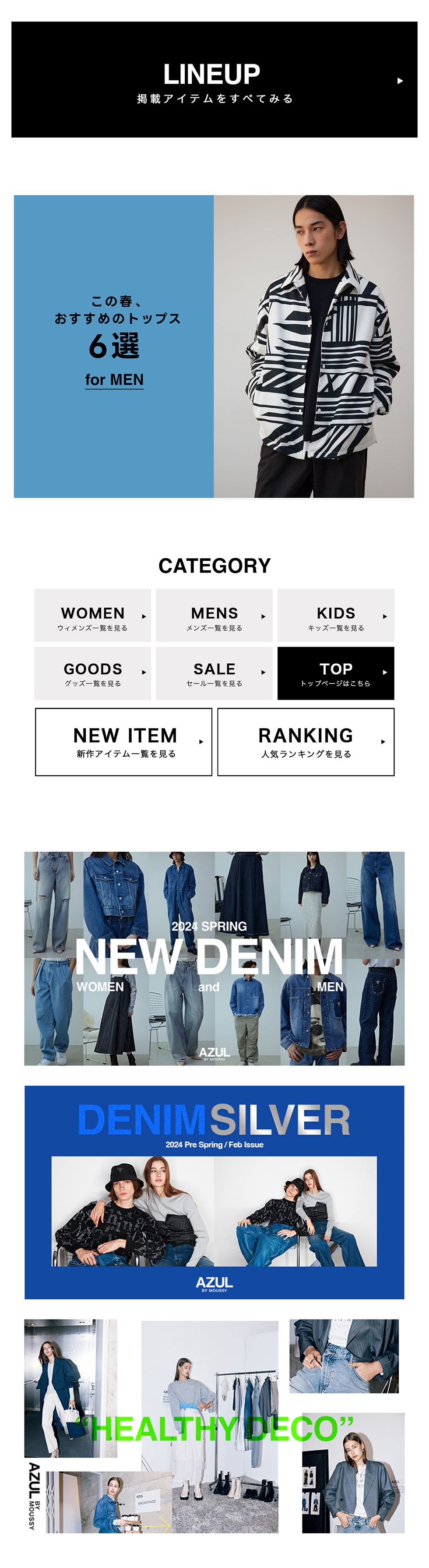This screenshot has width=429, height=1568.
Task: Open the MENS category
Action: click(214, 616)
